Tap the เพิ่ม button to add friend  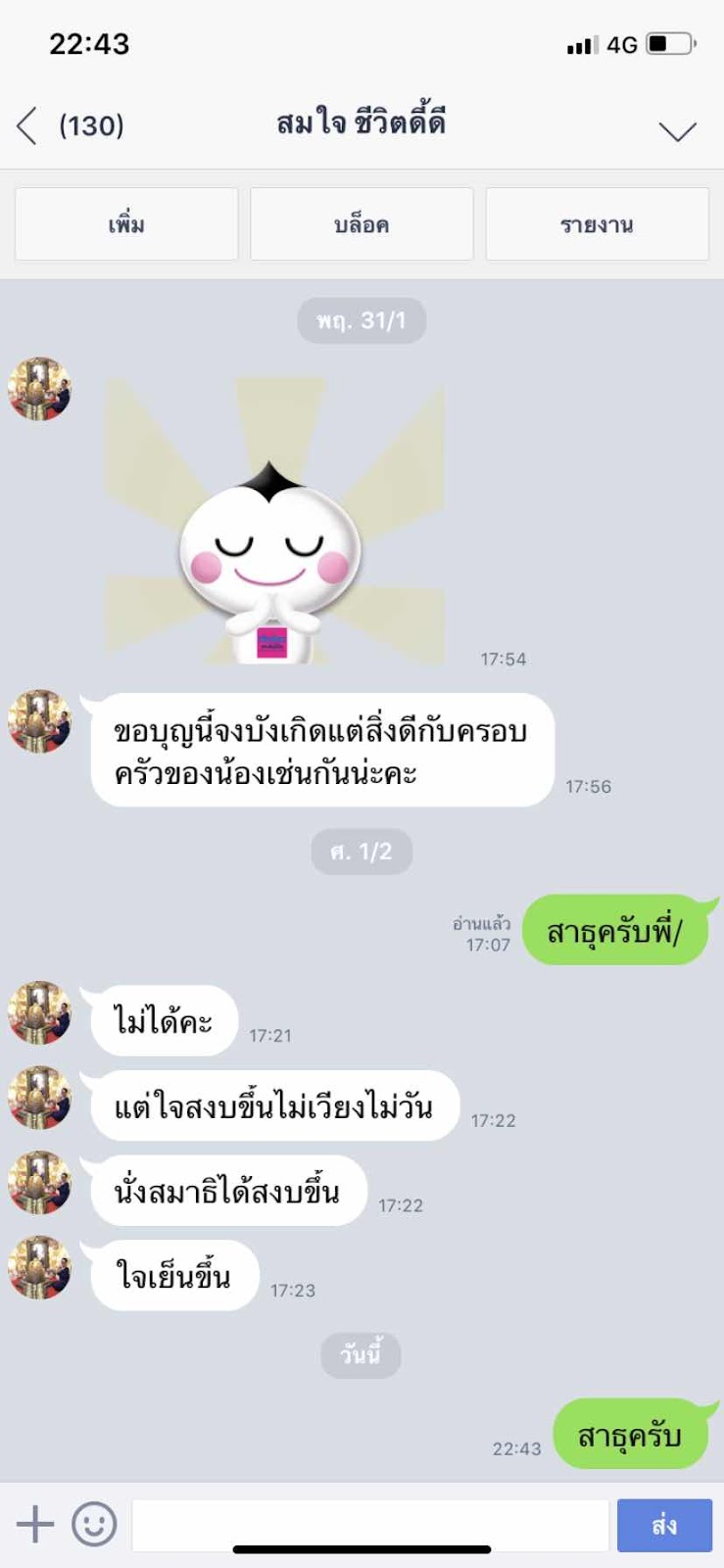tap(126, 224)
